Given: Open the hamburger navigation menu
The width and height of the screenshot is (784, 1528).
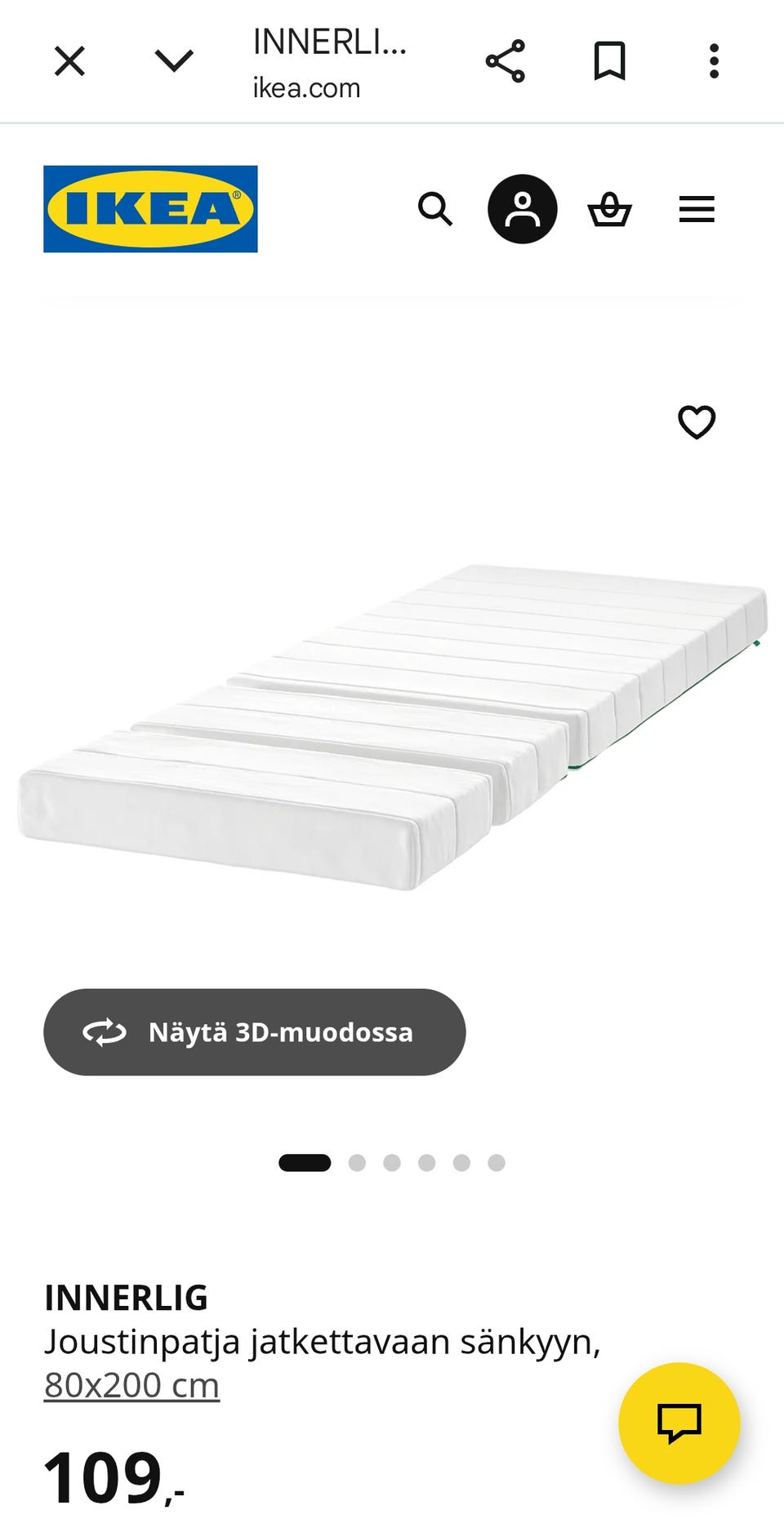Looking at the screenshot, I should (697, 209).
